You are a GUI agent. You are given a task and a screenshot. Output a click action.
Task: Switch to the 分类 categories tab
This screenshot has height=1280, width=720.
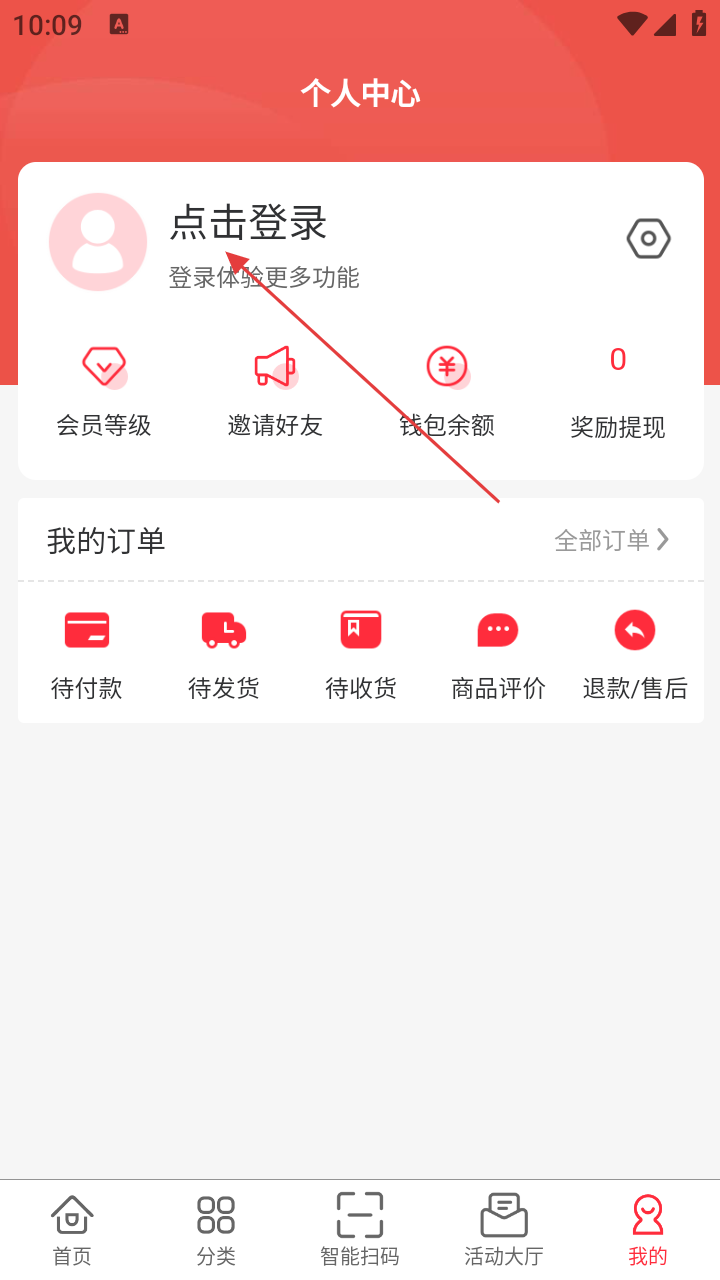[216, 1230]
